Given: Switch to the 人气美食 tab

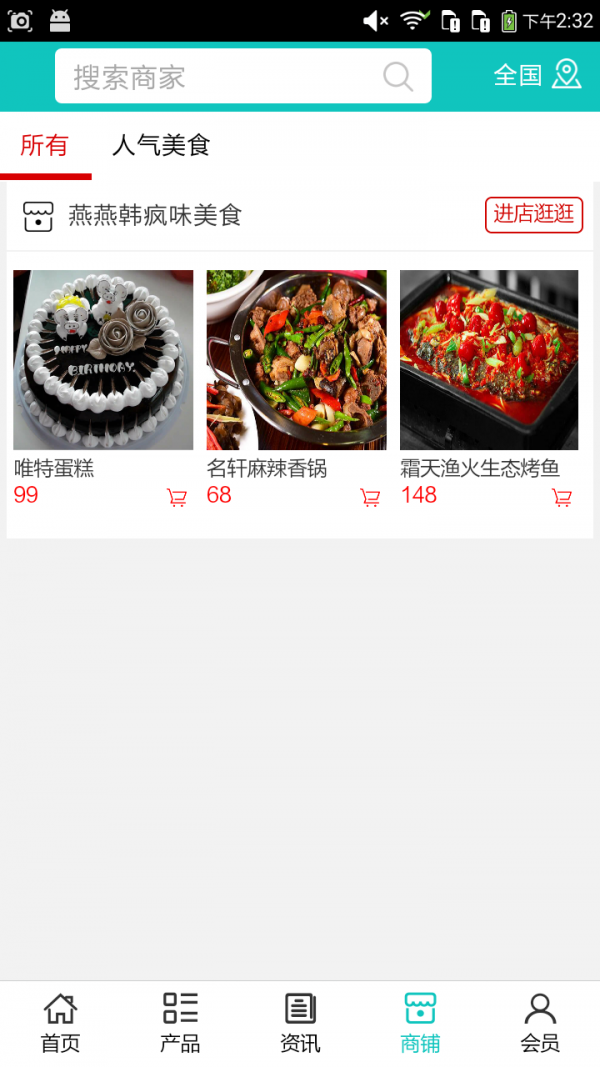Looking at the screenshot, I should [161, 146].
